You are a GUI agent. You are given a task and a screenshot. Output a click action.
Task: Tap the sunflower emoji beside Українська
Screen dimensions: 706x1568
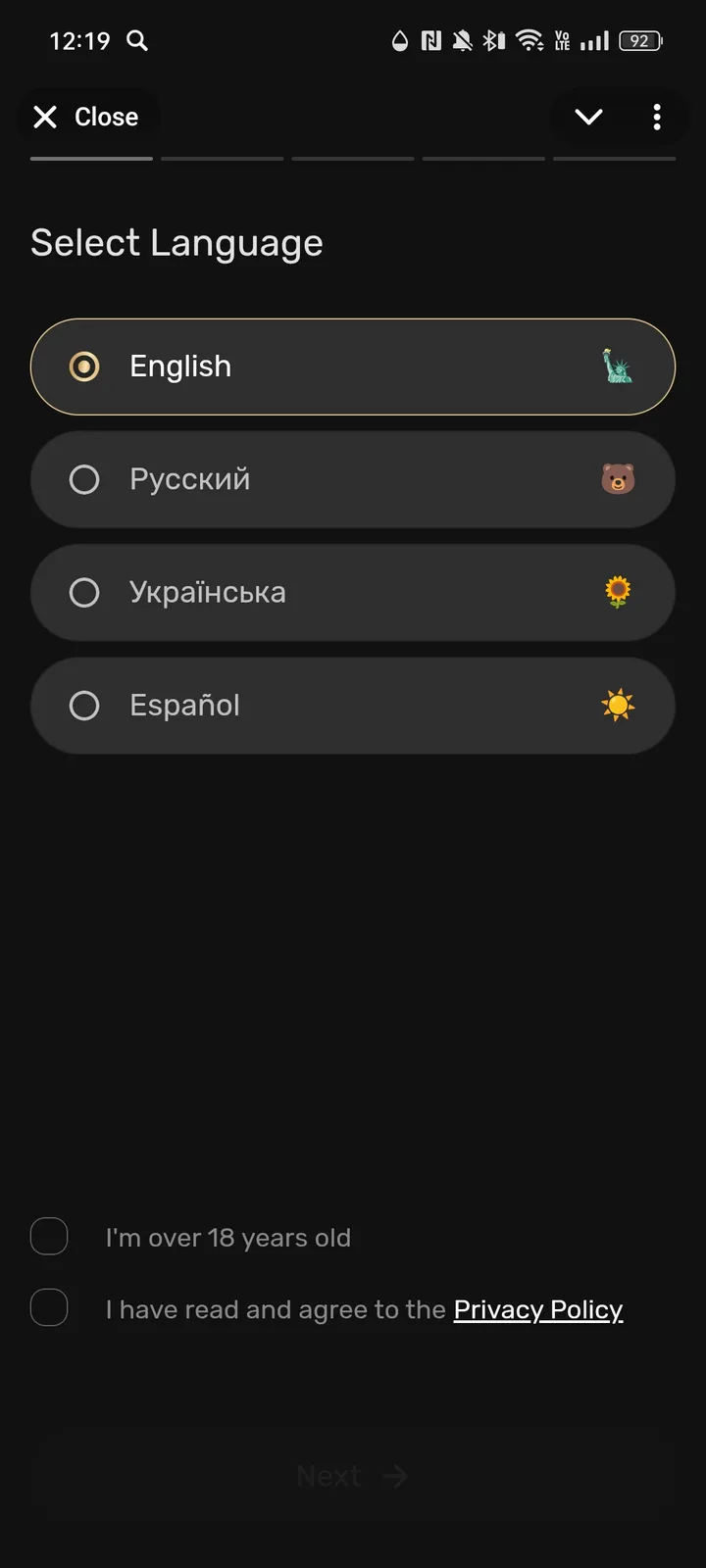(617, 592)
